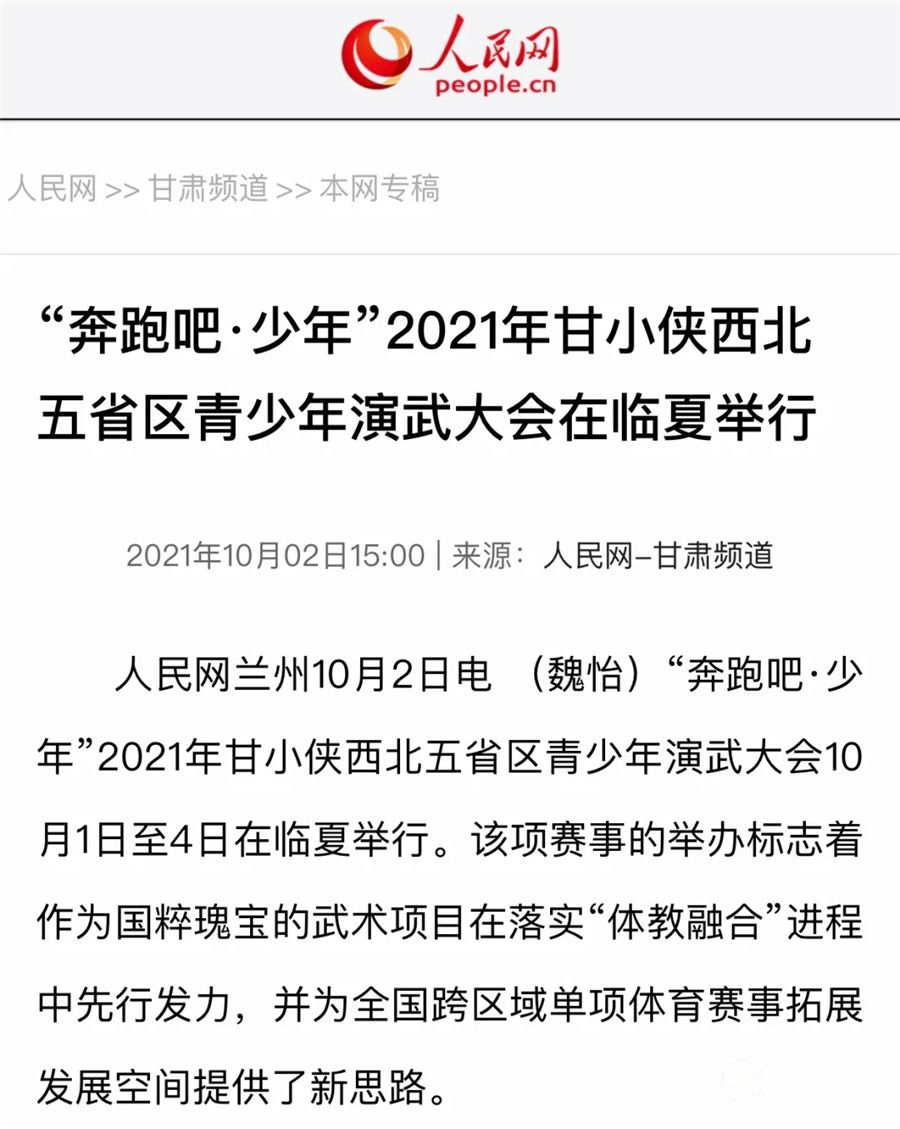This screenshot has width=900, height=1129.
Task: Open the 人民网 breadcrumb link
Action: tap(52, 188)
